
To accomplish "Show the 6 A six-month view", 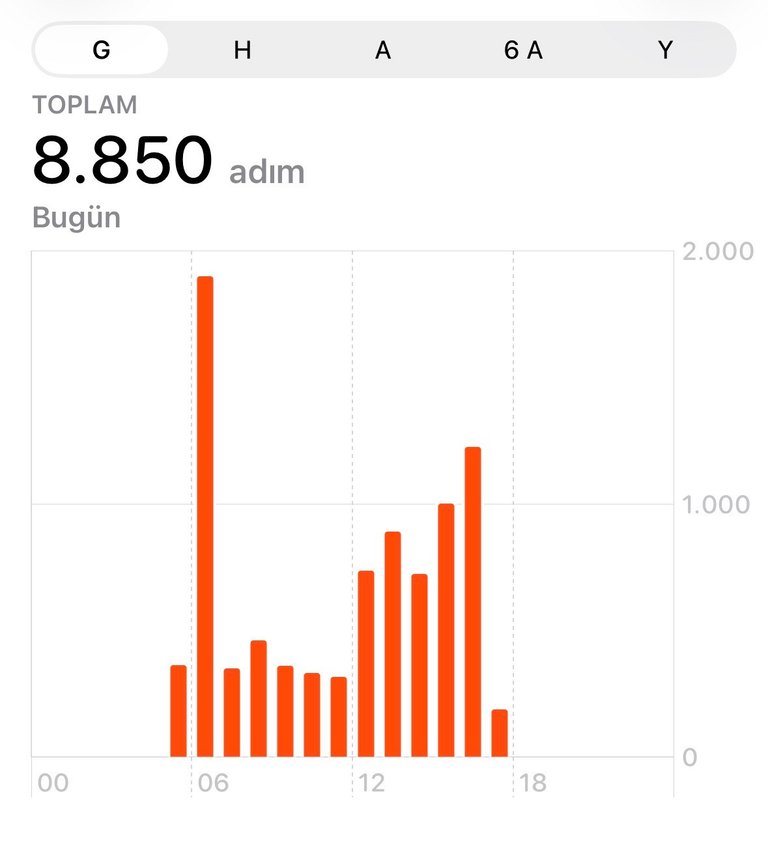I will click(x=523, y=50).
